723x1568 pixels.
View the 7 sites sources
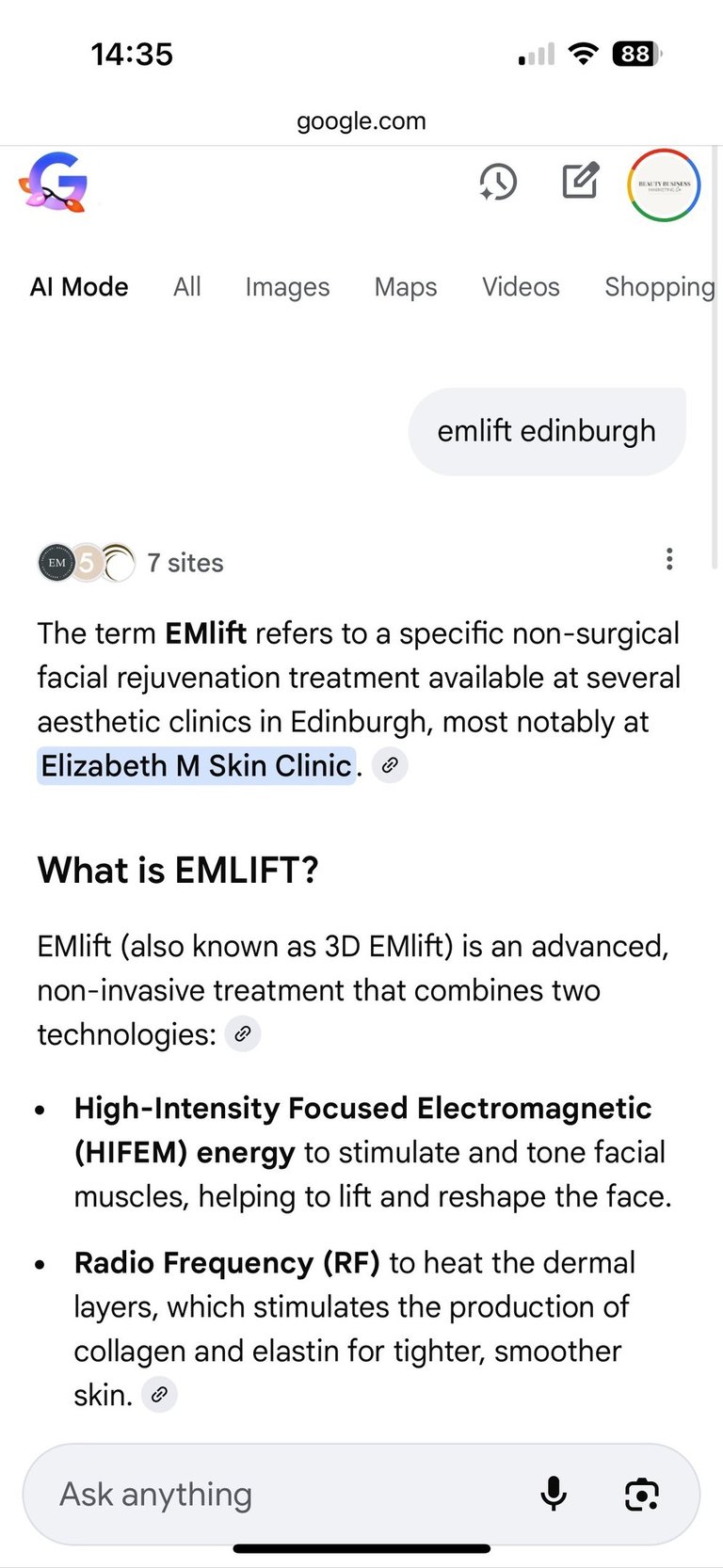click(132, 563)
